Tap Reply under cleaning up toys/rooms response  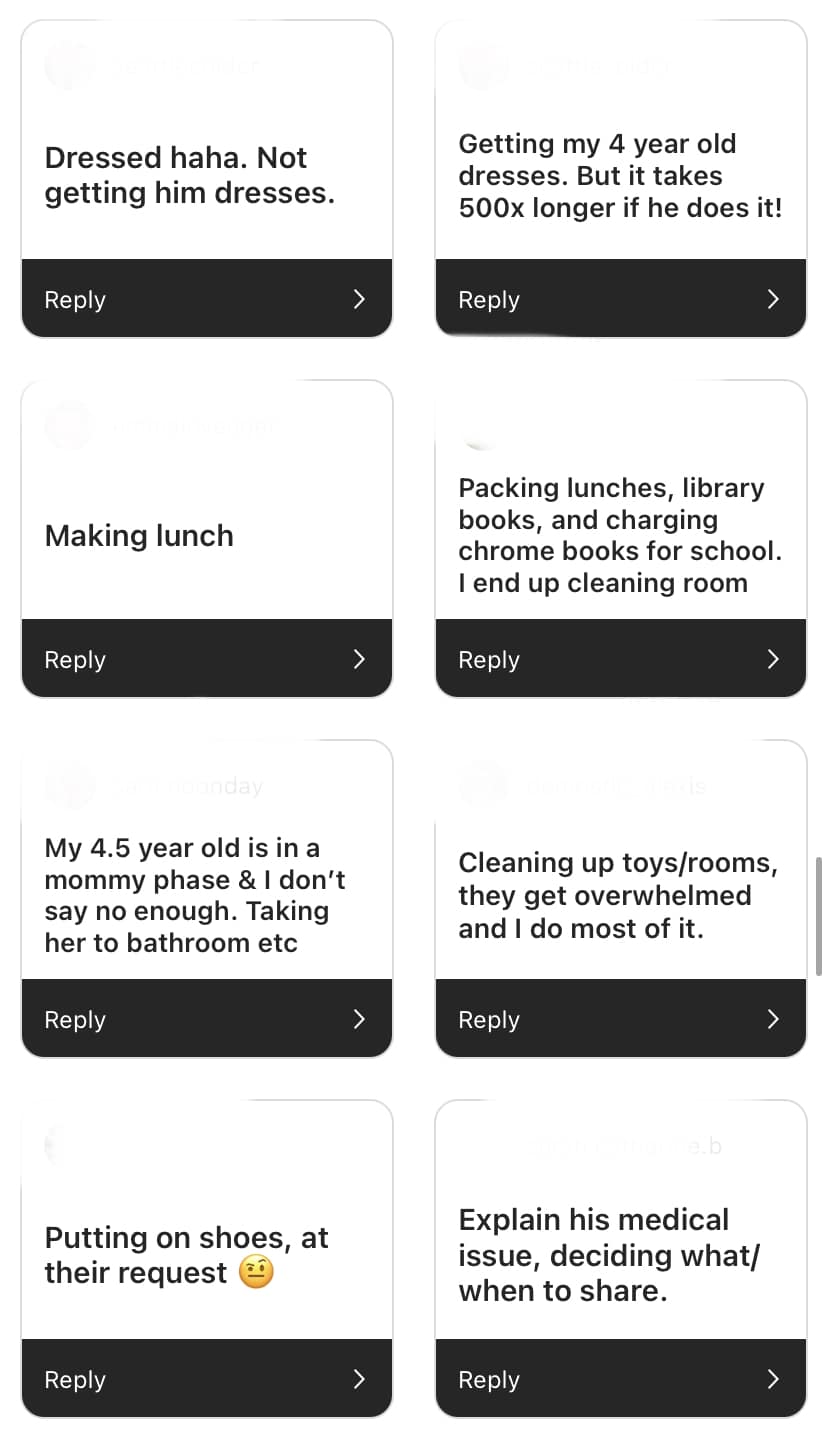[620, 1019]
